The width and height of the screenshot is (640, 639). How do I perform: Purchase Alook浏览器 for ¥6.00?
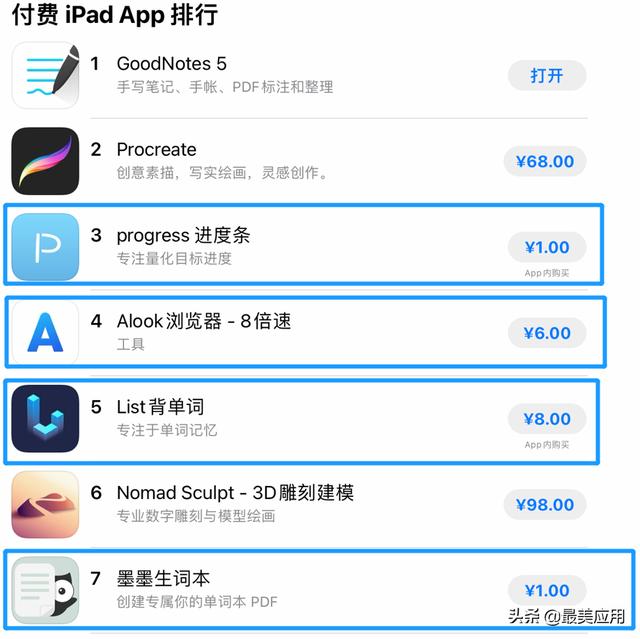(x=546, y=333)
